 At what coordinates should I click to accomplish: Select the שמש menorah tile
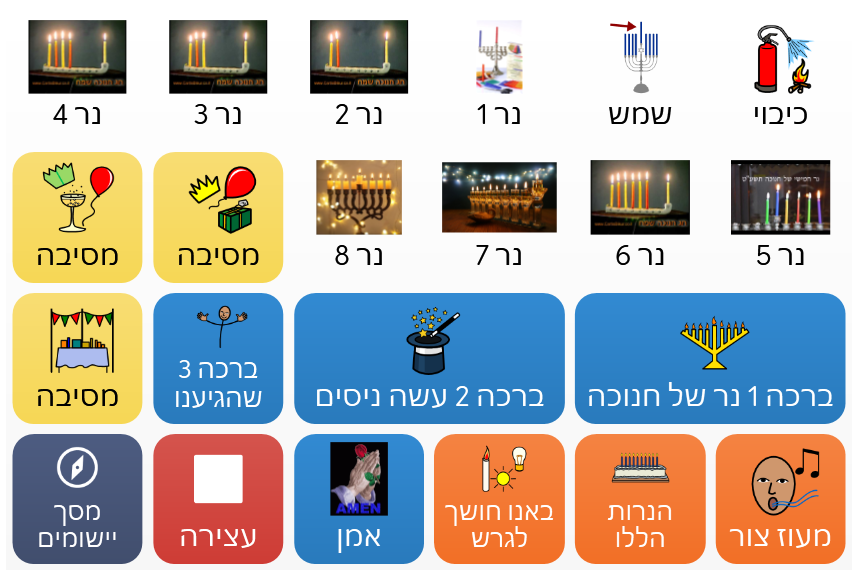point(640,75)
